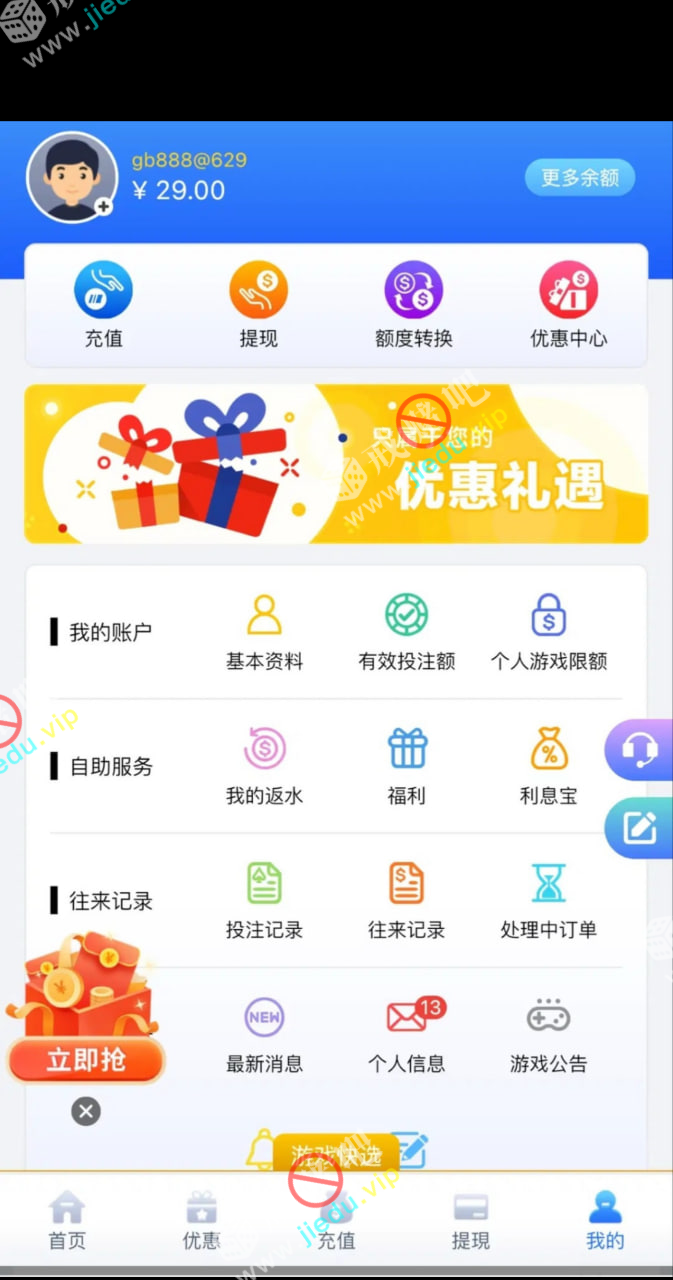This screenshot has width=673, height=1280.
Task: Open 更多余额 for more balances
Action: pos(580,178)
